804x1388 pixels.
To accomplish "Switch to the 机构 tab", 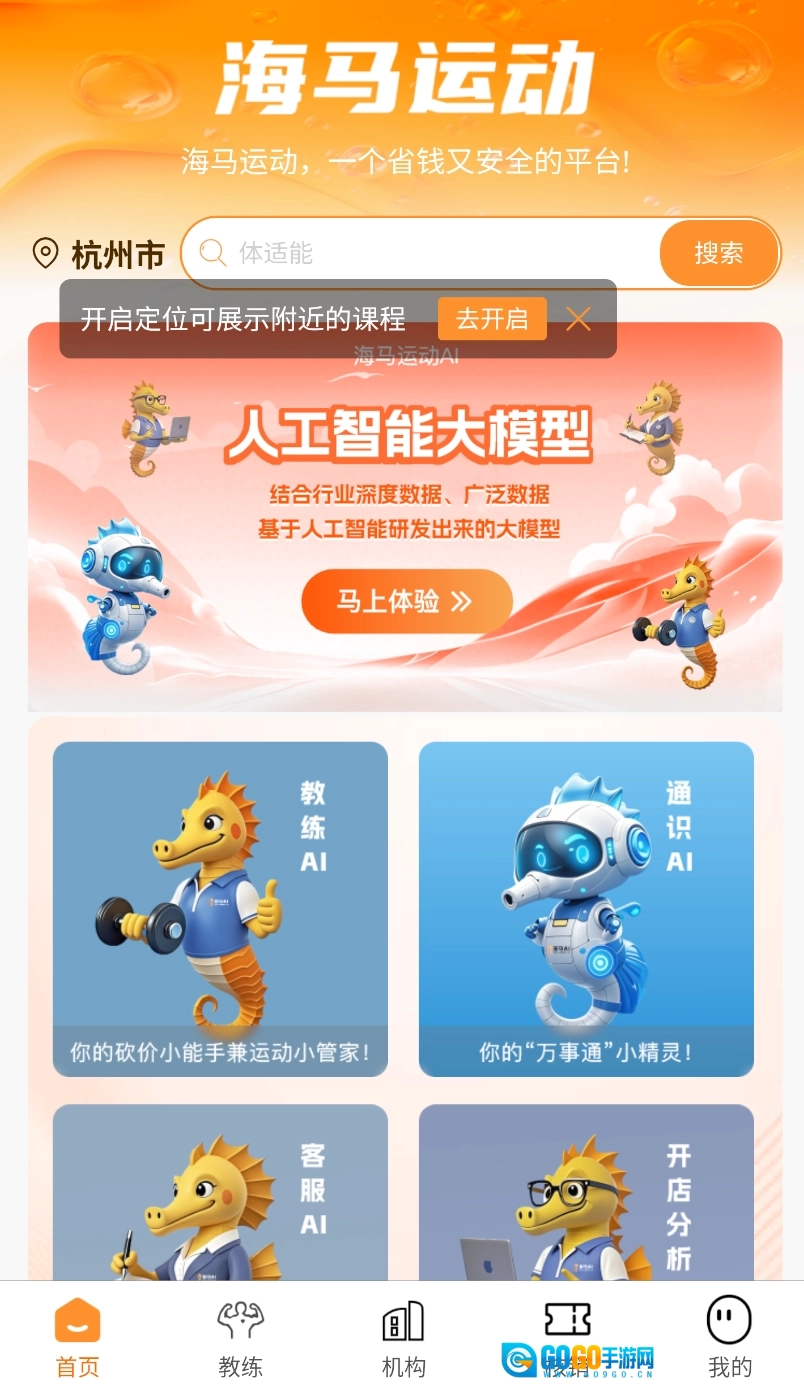I will (404, 1337).
